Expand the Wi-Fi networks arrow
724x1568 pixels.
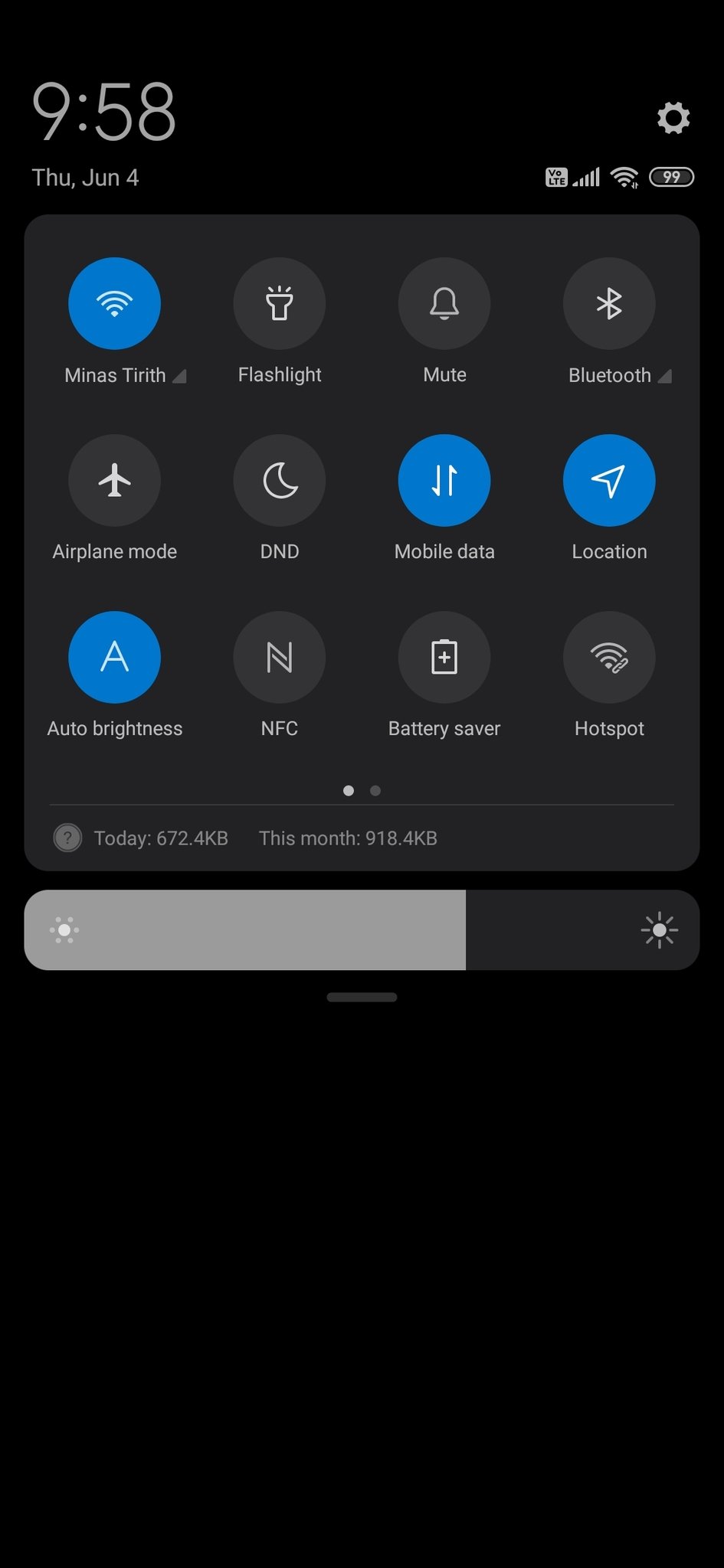point(180,376)
